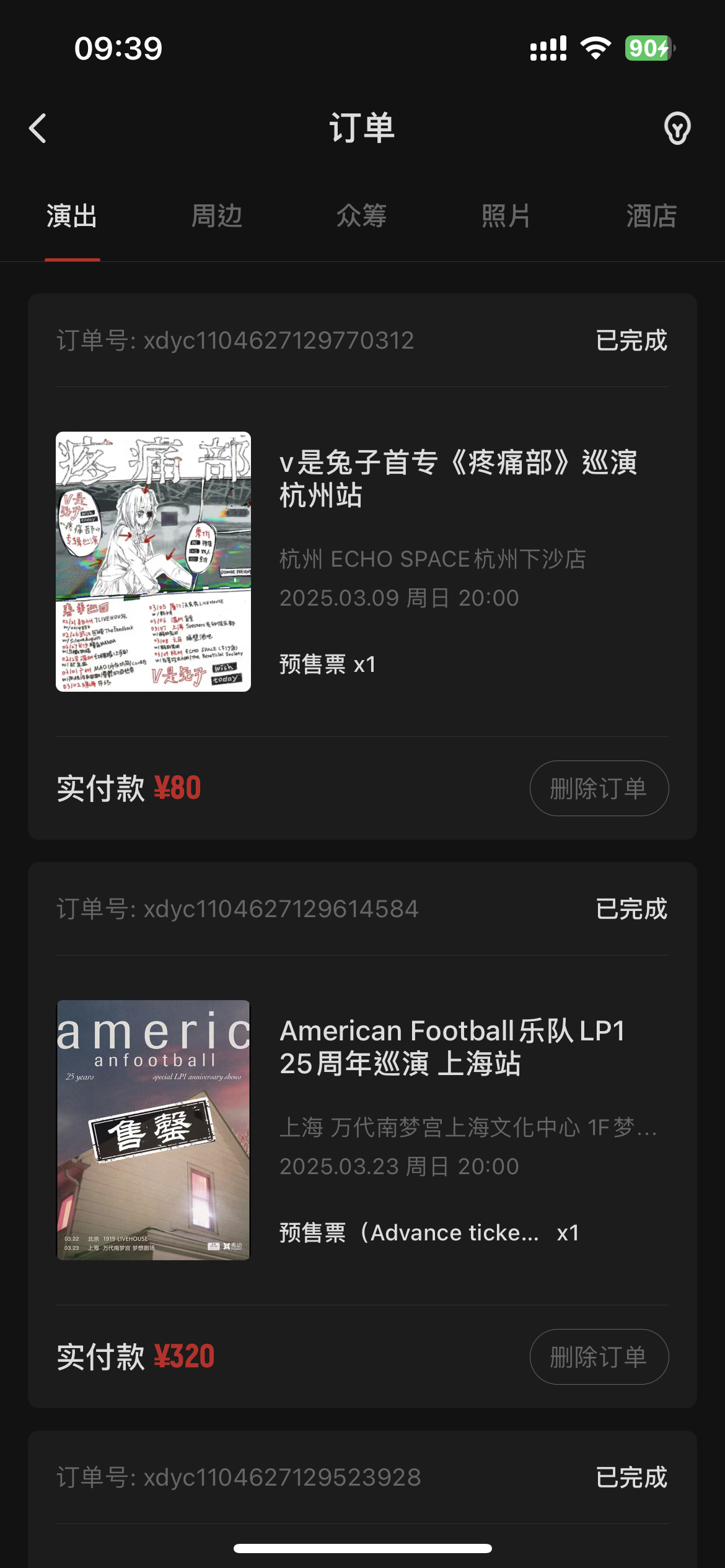View the 酒店 orders tab
The width and height of the screenshot is (725, 1568).
pos(651,216)
